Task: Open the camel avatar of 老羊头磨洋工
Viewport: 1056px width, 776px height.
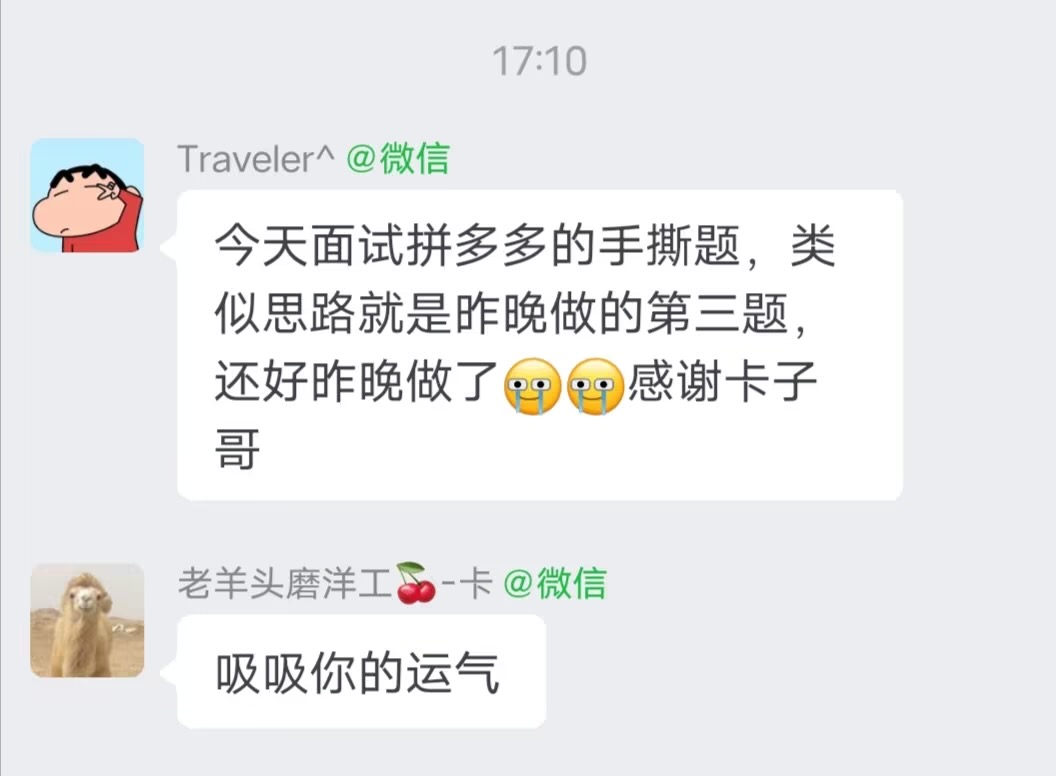Action: tap(87, 620)
